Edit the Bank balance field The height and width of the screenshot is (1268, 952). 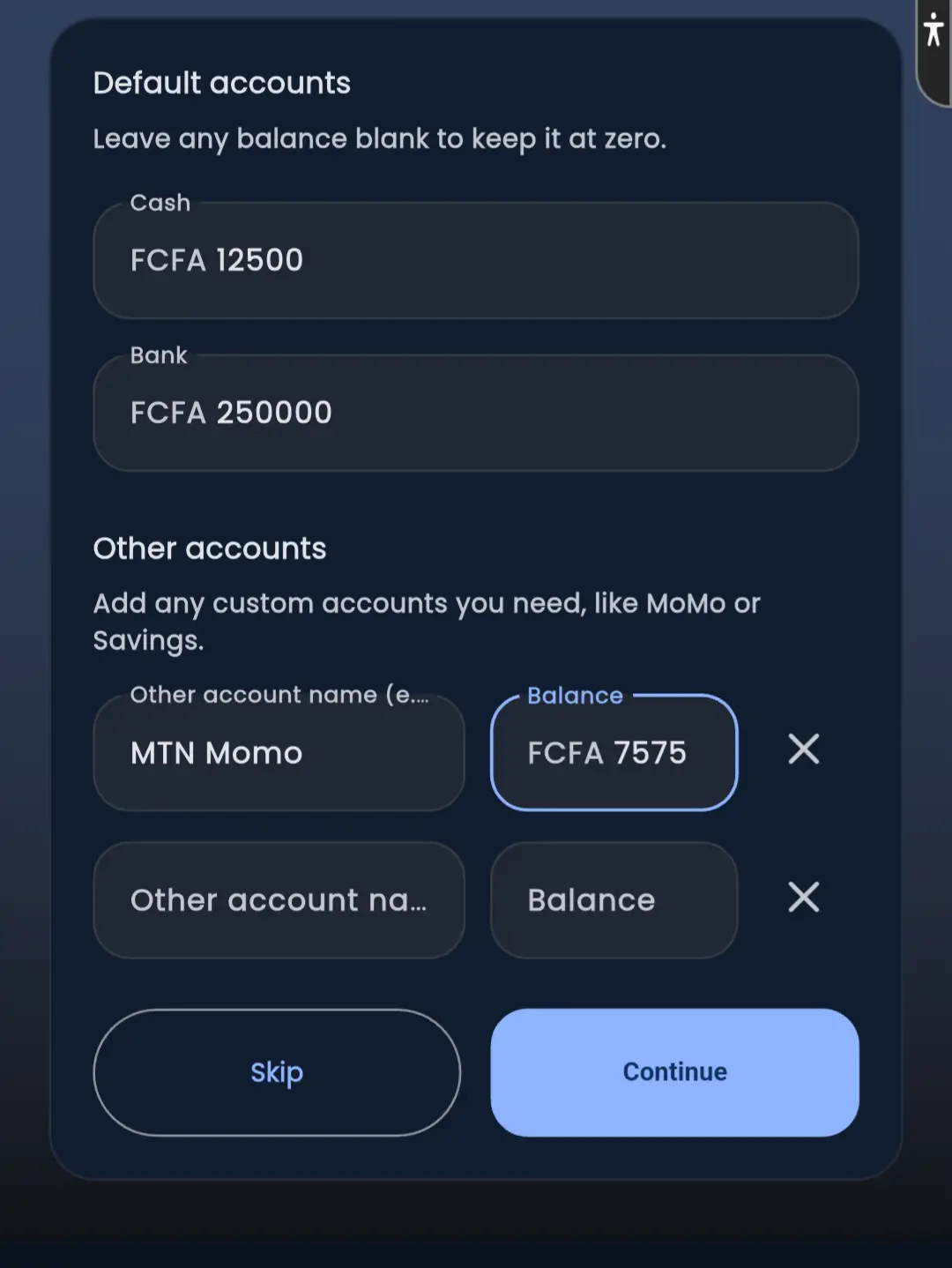(476, 413)
